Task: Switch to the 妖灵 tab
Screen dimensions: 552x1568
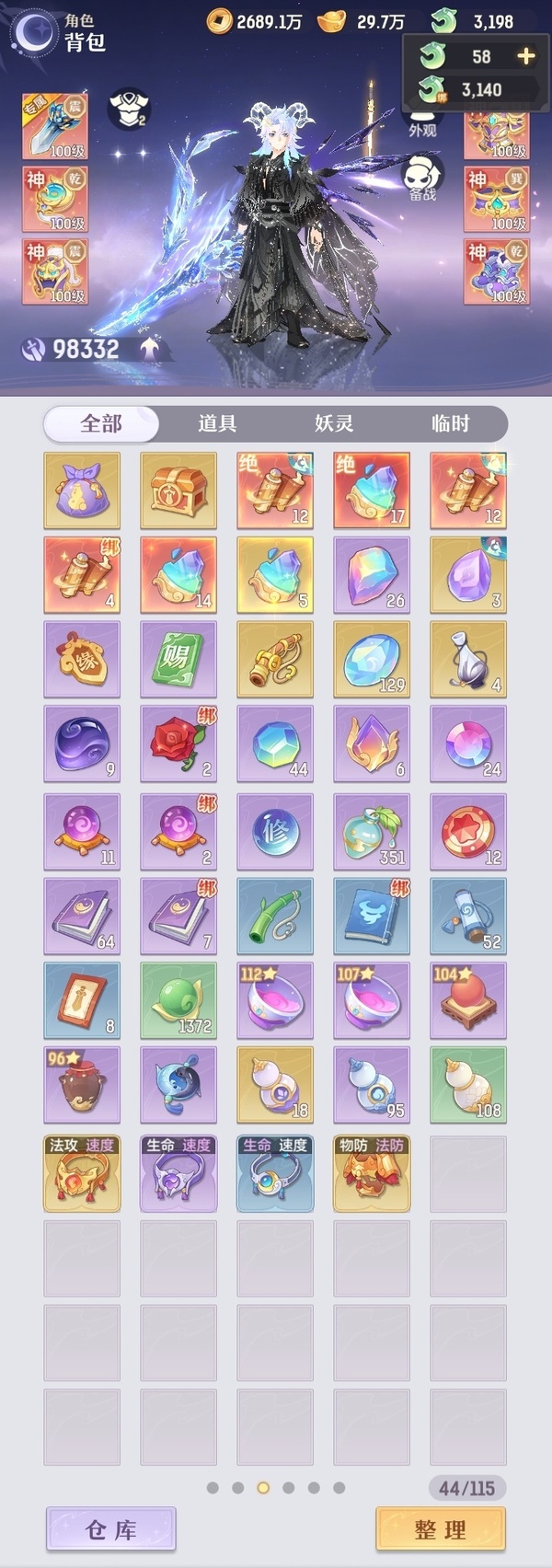Action: [334, 423]
